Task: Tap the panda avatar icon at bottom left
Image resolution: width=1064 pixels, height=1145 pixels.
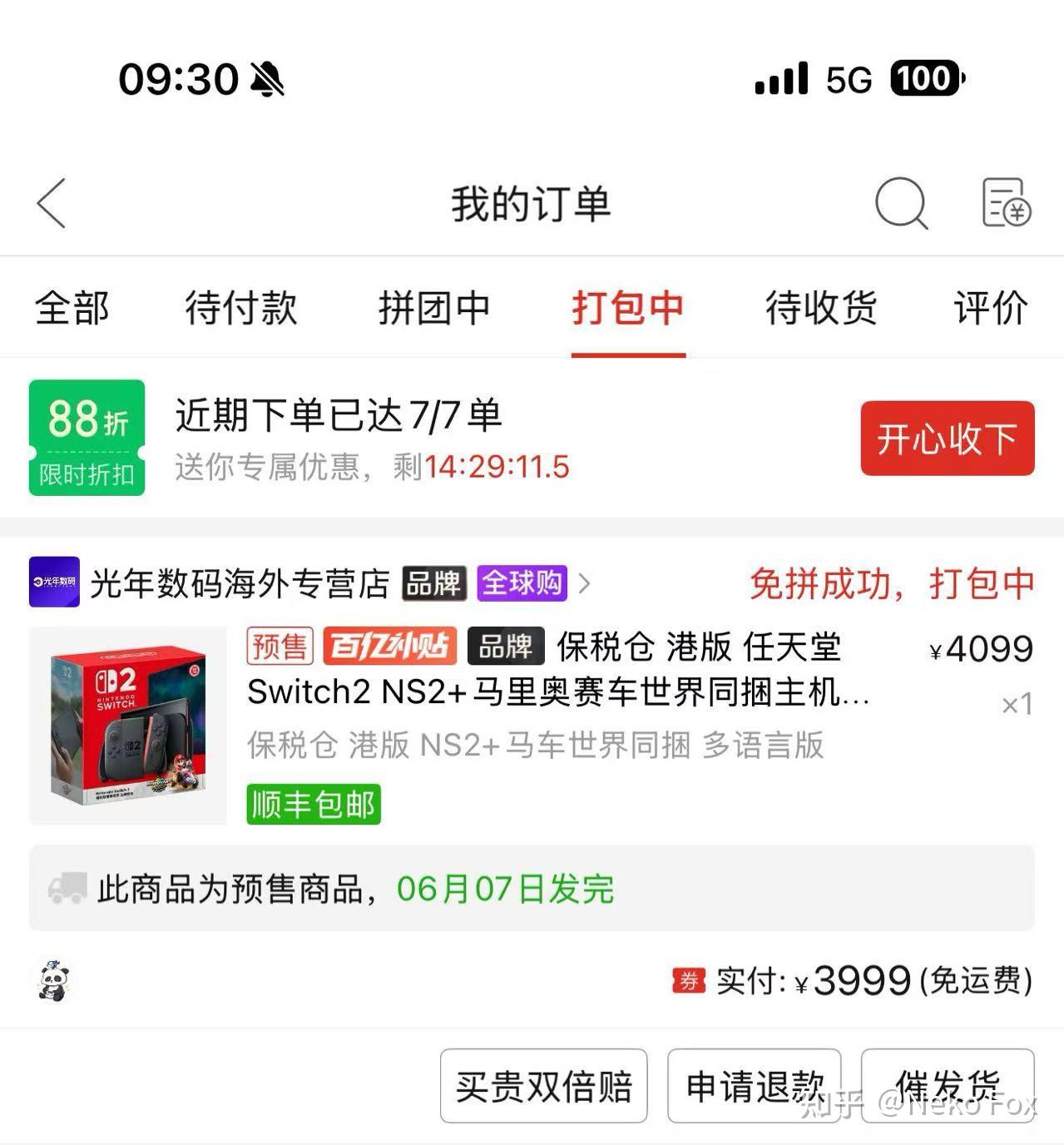Action: click(52, 982)
